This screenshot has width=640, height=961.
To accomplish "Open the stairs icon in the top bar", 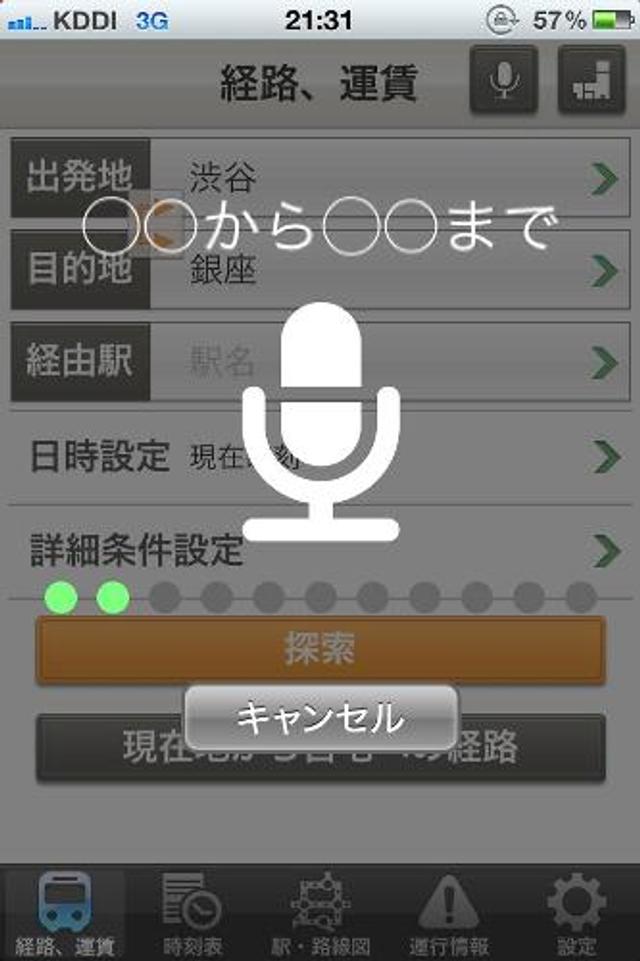I will 591,79.
